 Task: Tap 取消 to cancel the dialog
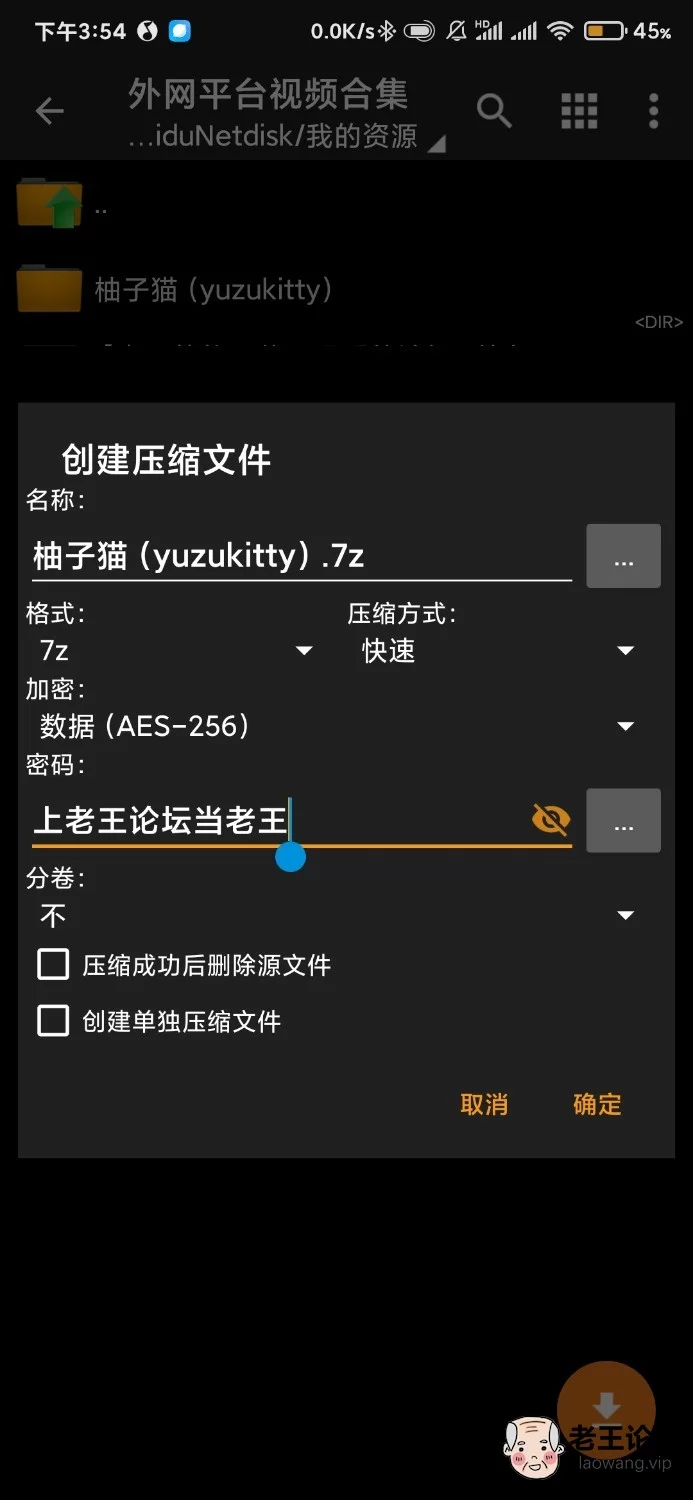pos(484,1104)
